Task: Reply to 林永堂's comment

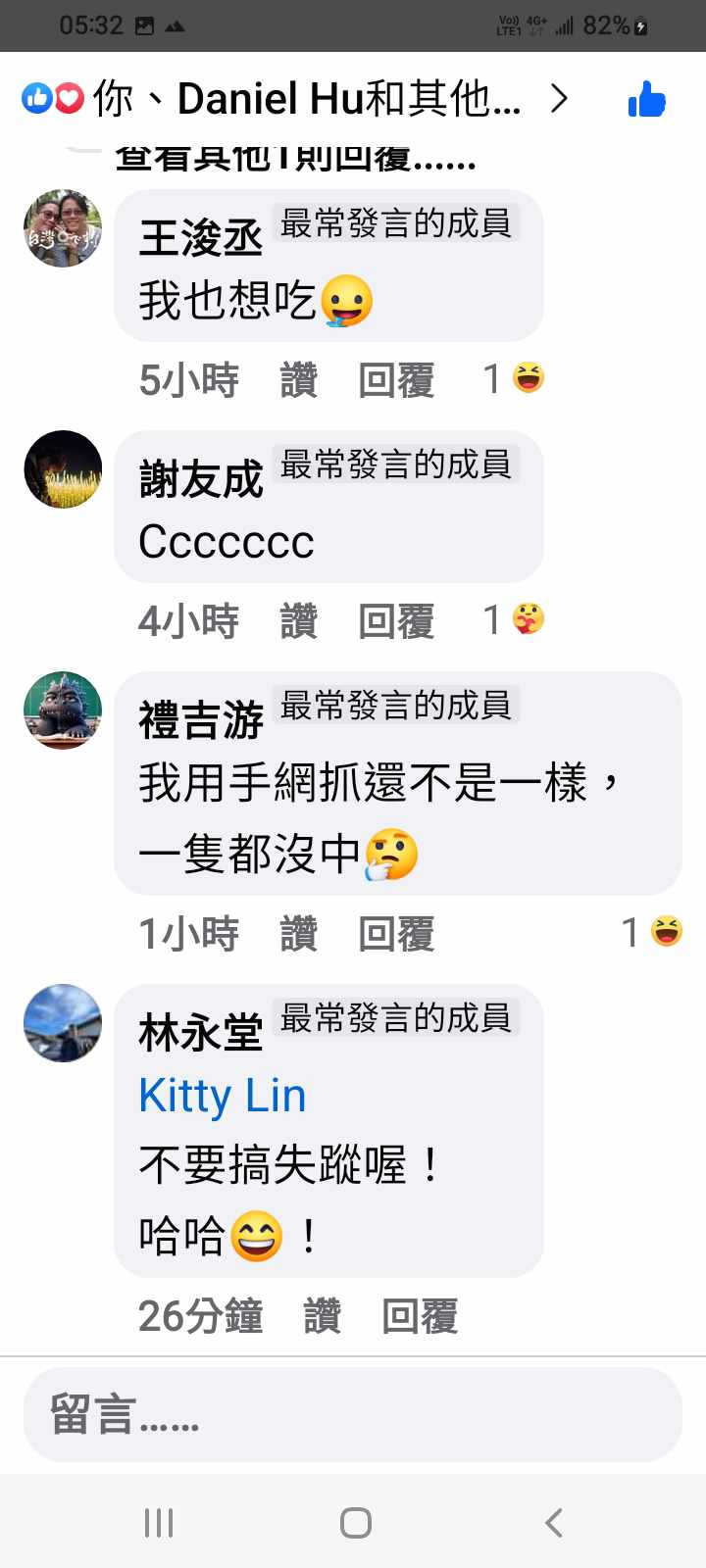Action: (420, 1316)
